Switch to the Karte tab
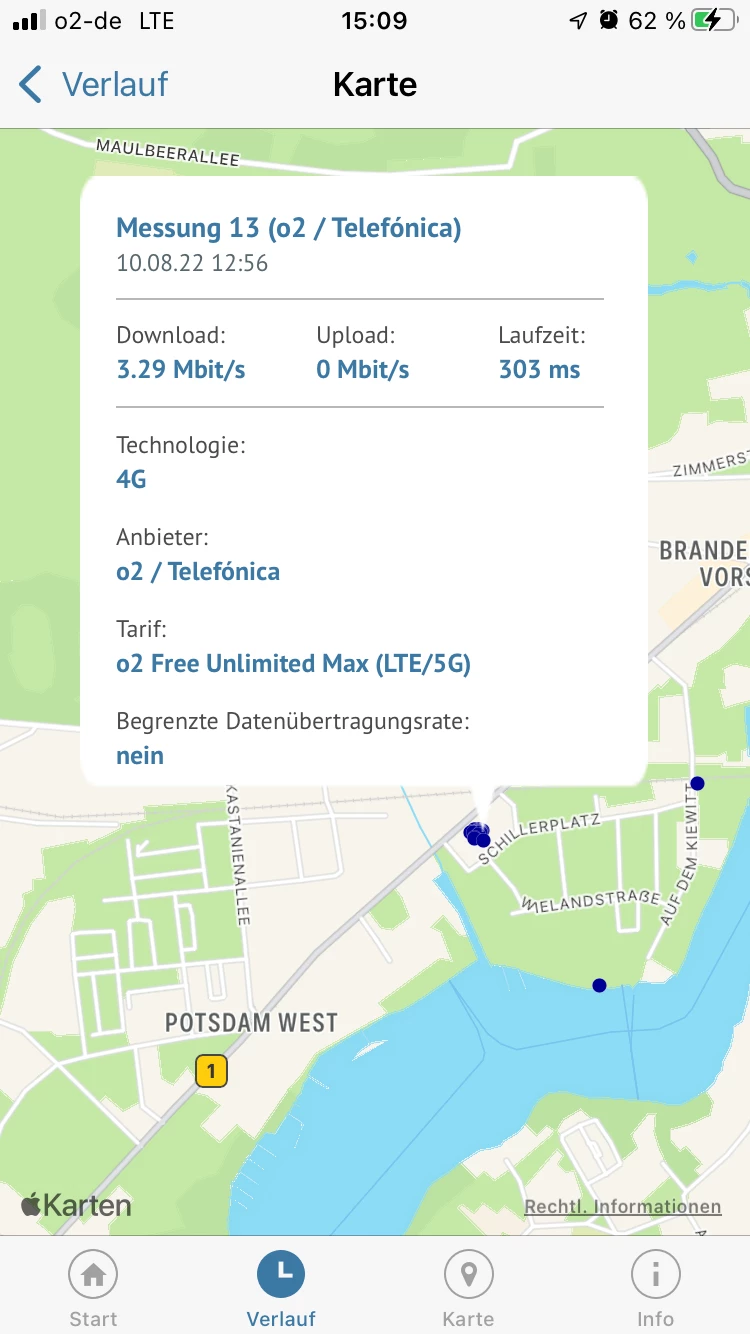Screen dimensions: 750x1334 point(468,1288)
